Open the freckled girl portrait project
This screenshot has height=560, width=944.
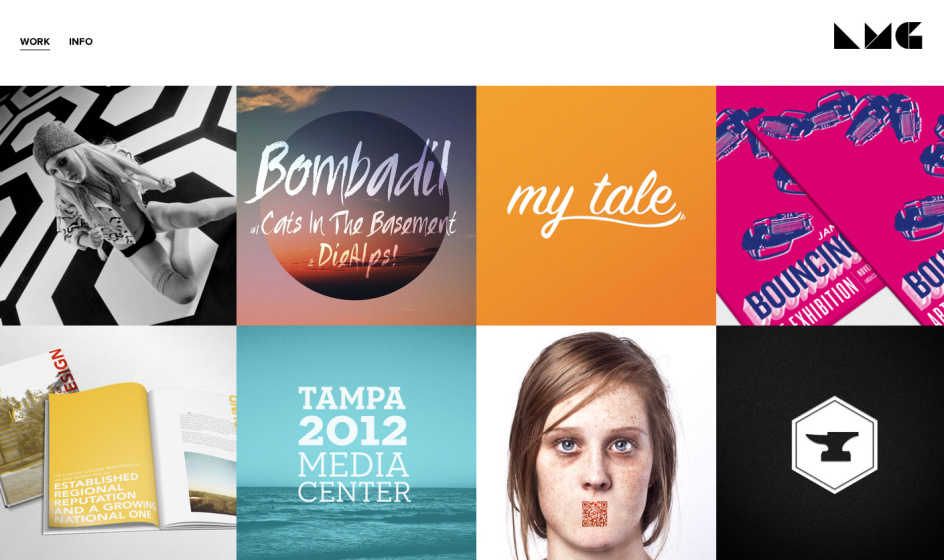point(596,442)
